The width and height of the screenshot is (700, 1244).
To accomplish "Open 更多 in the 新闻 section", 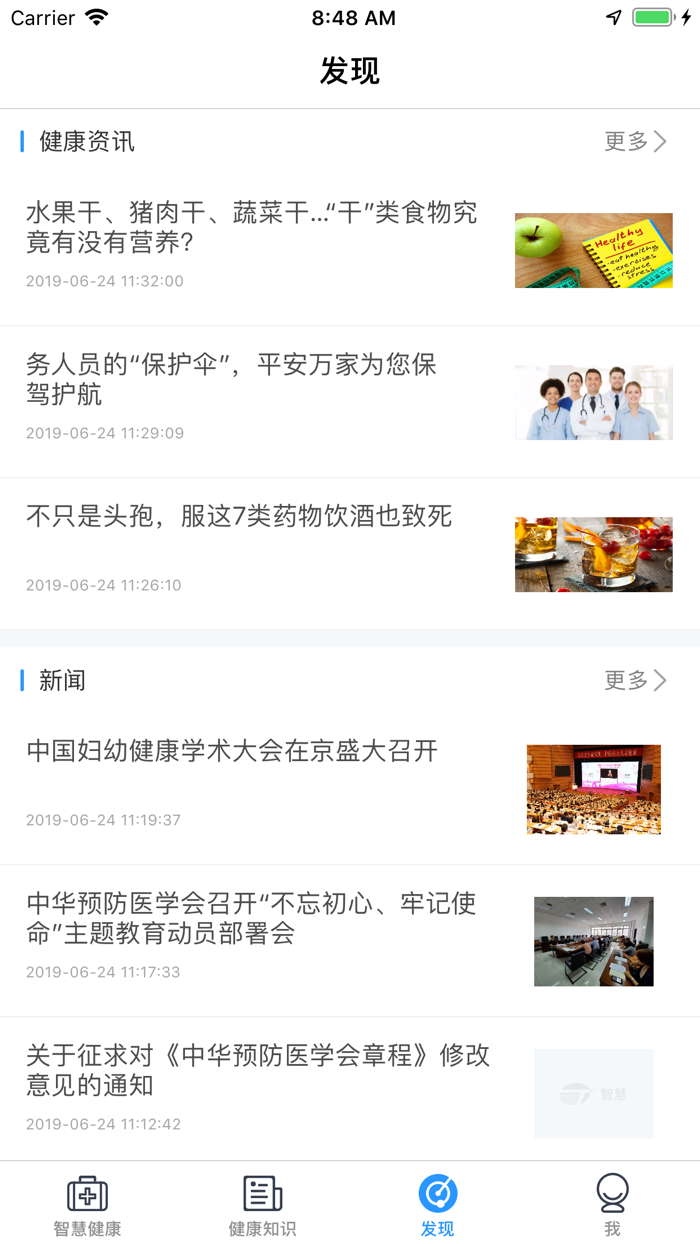I will pyautogui.click(x=635, y=681).
